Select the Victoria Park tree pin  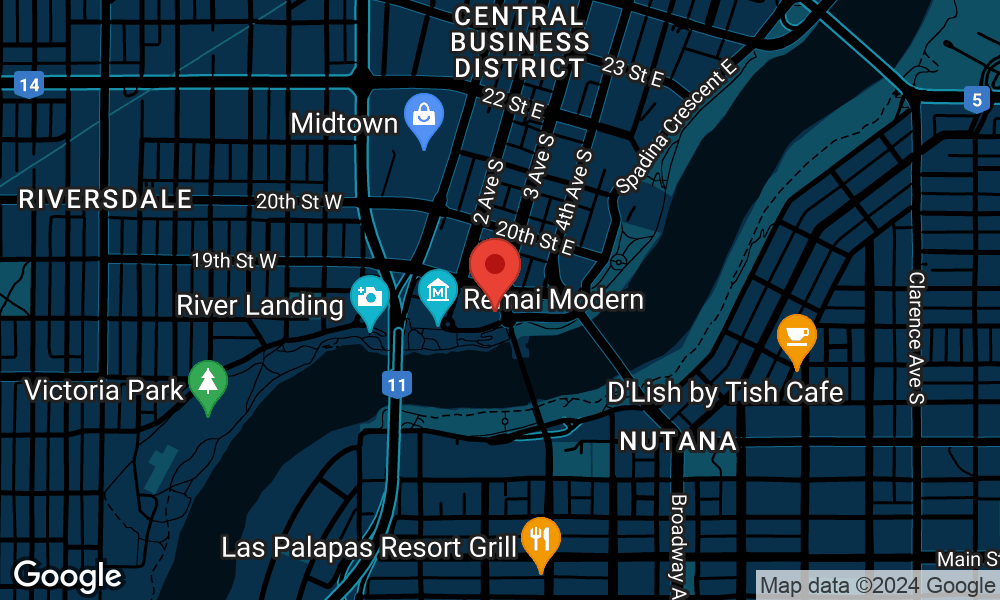(x=208, y=384)
